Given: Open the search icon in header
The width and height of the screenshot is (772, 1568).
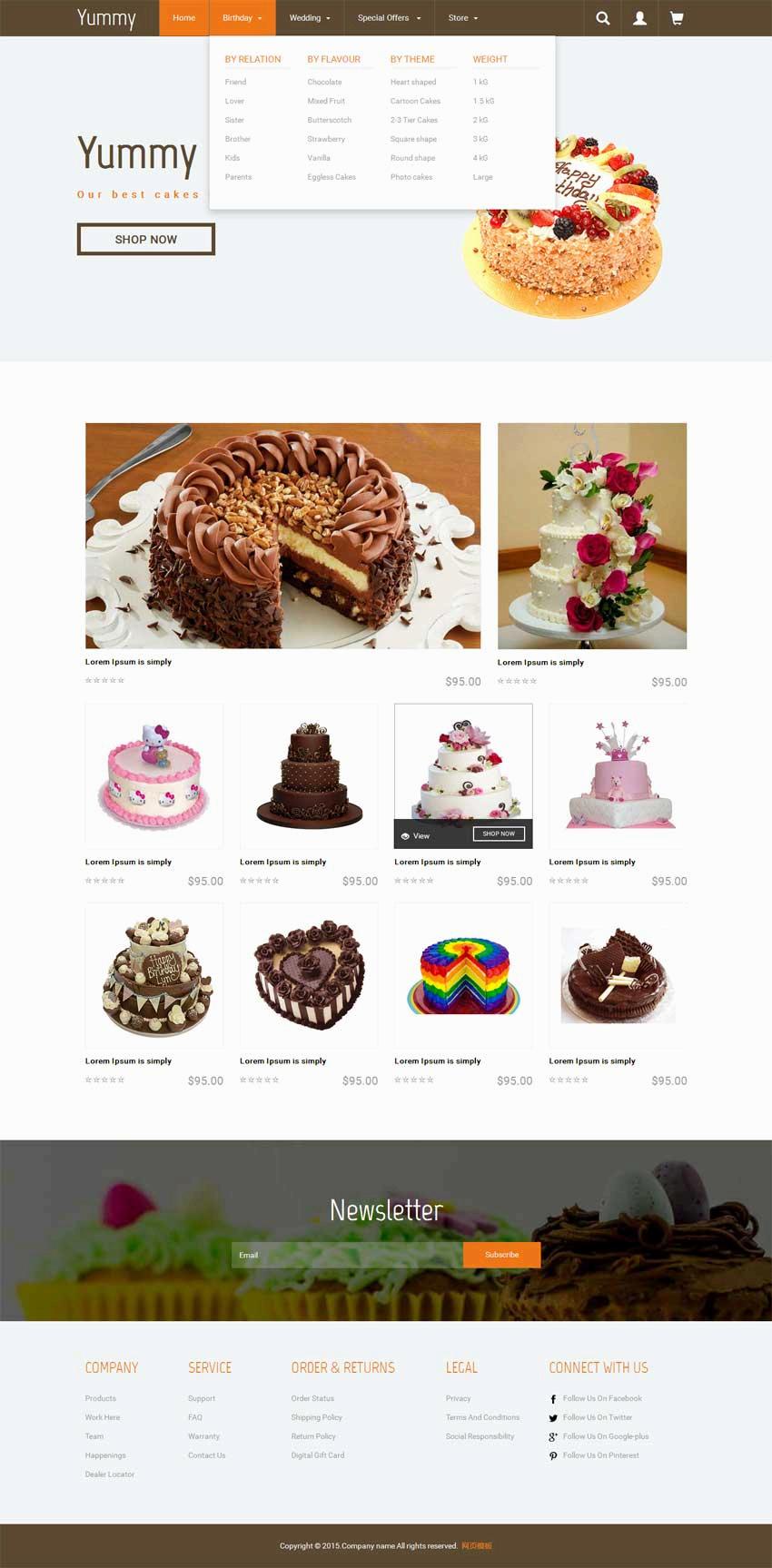Looking at the screenshot, I should [602, 18].
